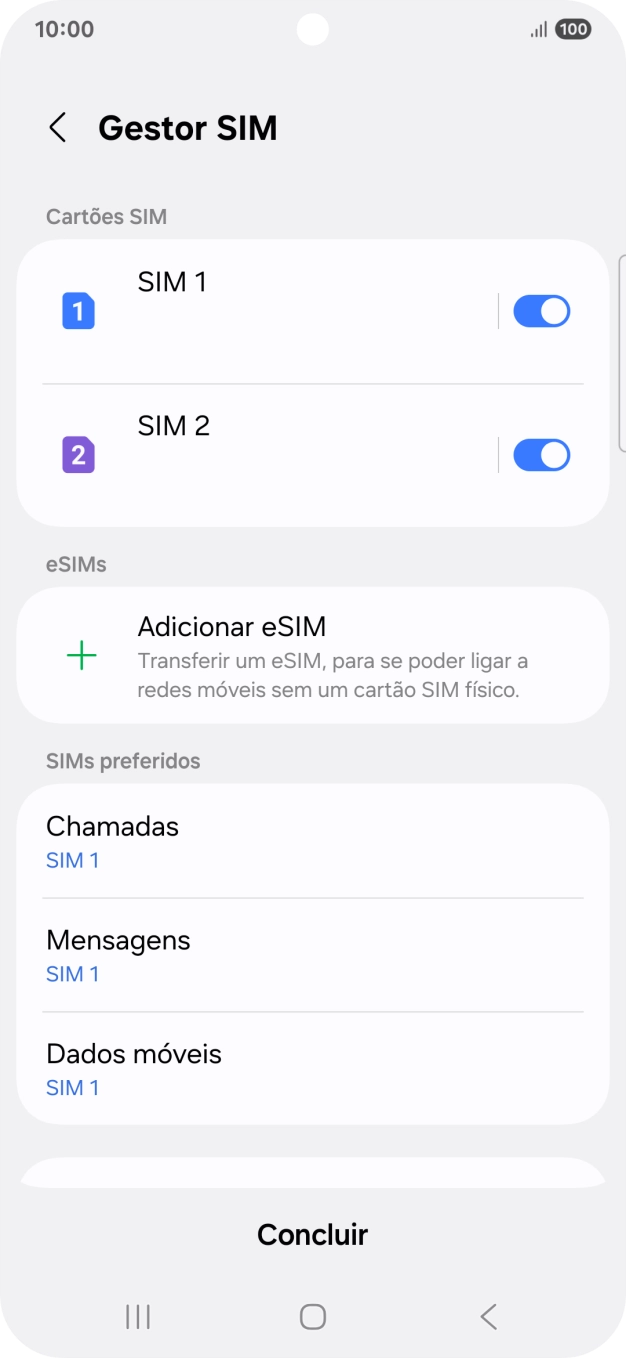Open Dados móveis SIM preference

312,1069
